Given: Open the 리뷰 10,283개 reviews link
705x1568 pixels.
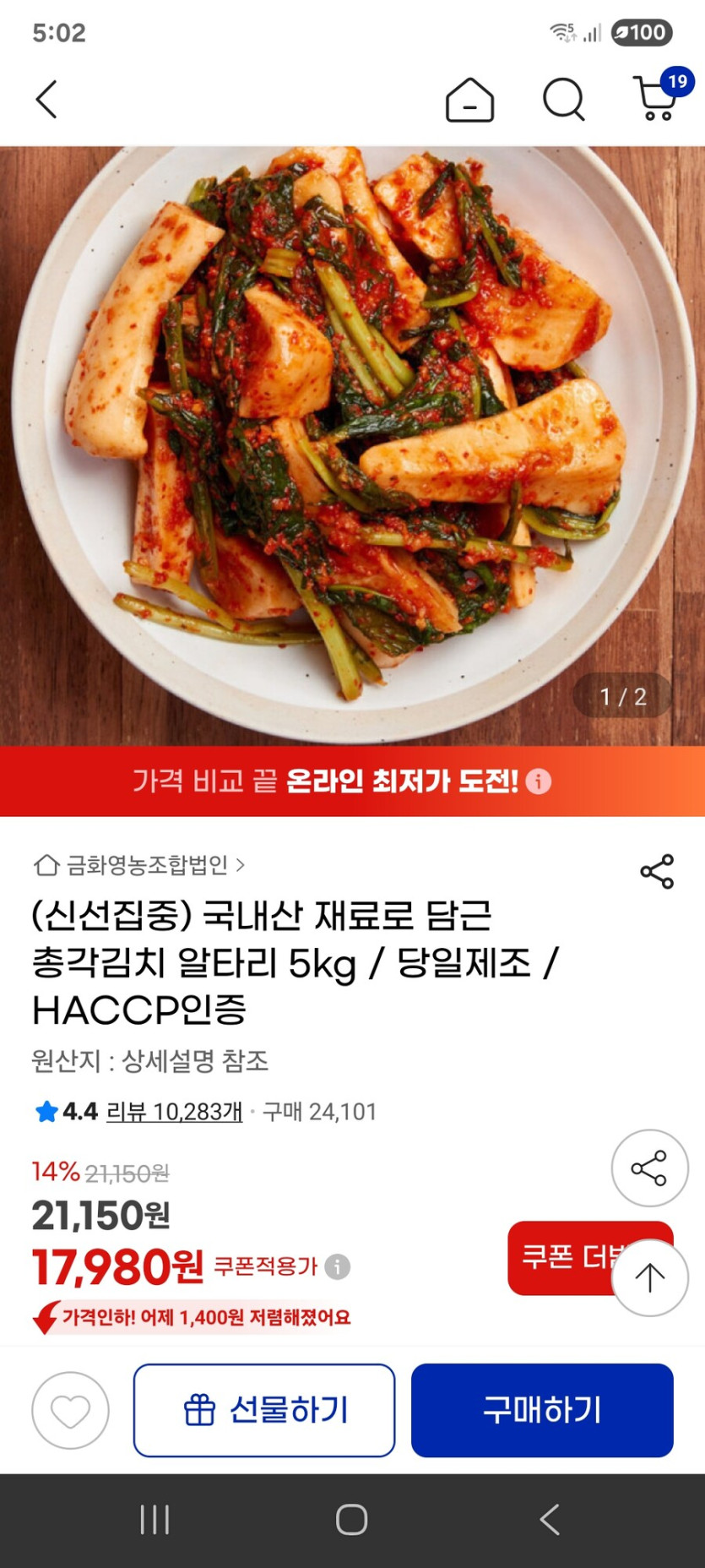Looking at the screenshot, I should (x=174, y=1113).
